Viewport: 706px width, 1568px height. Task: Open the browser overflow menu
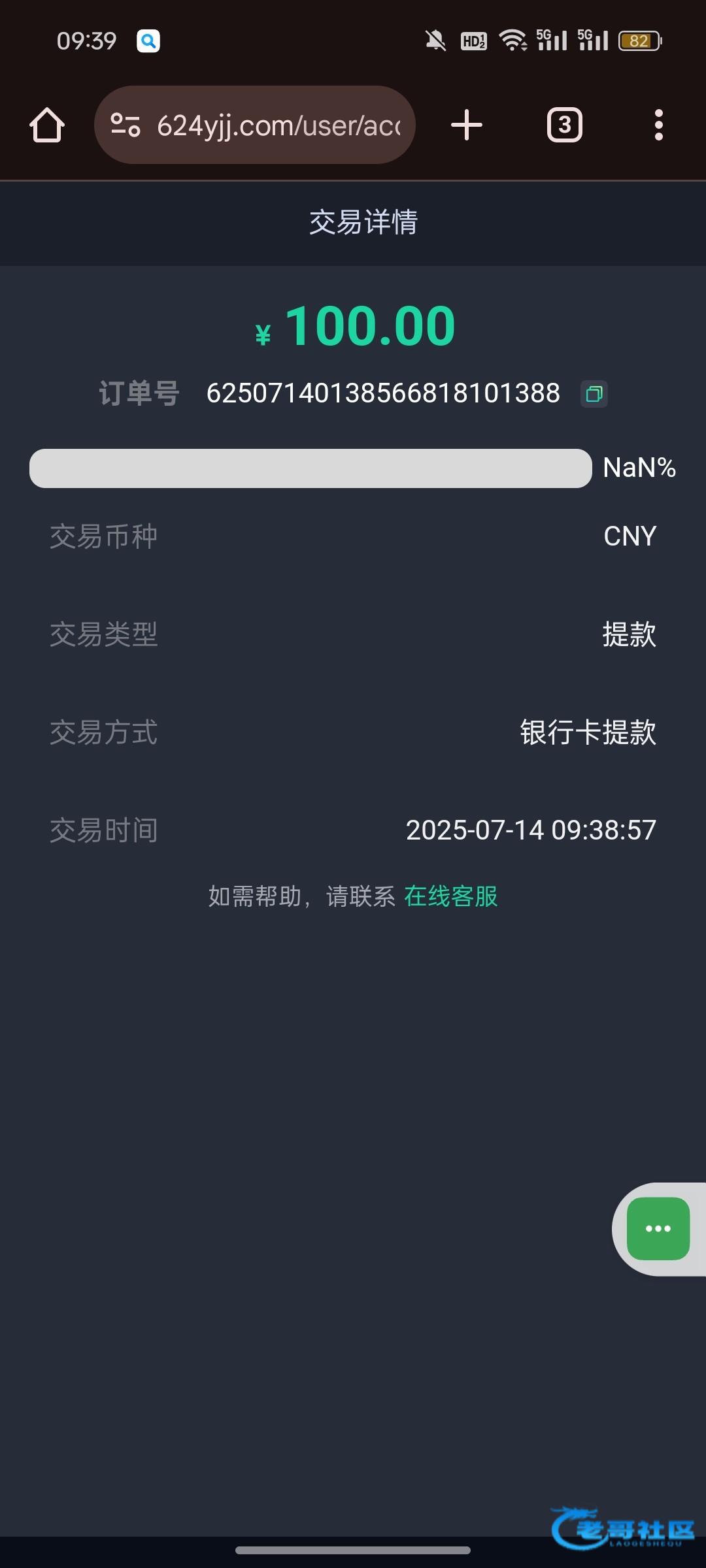pos(658,125)
